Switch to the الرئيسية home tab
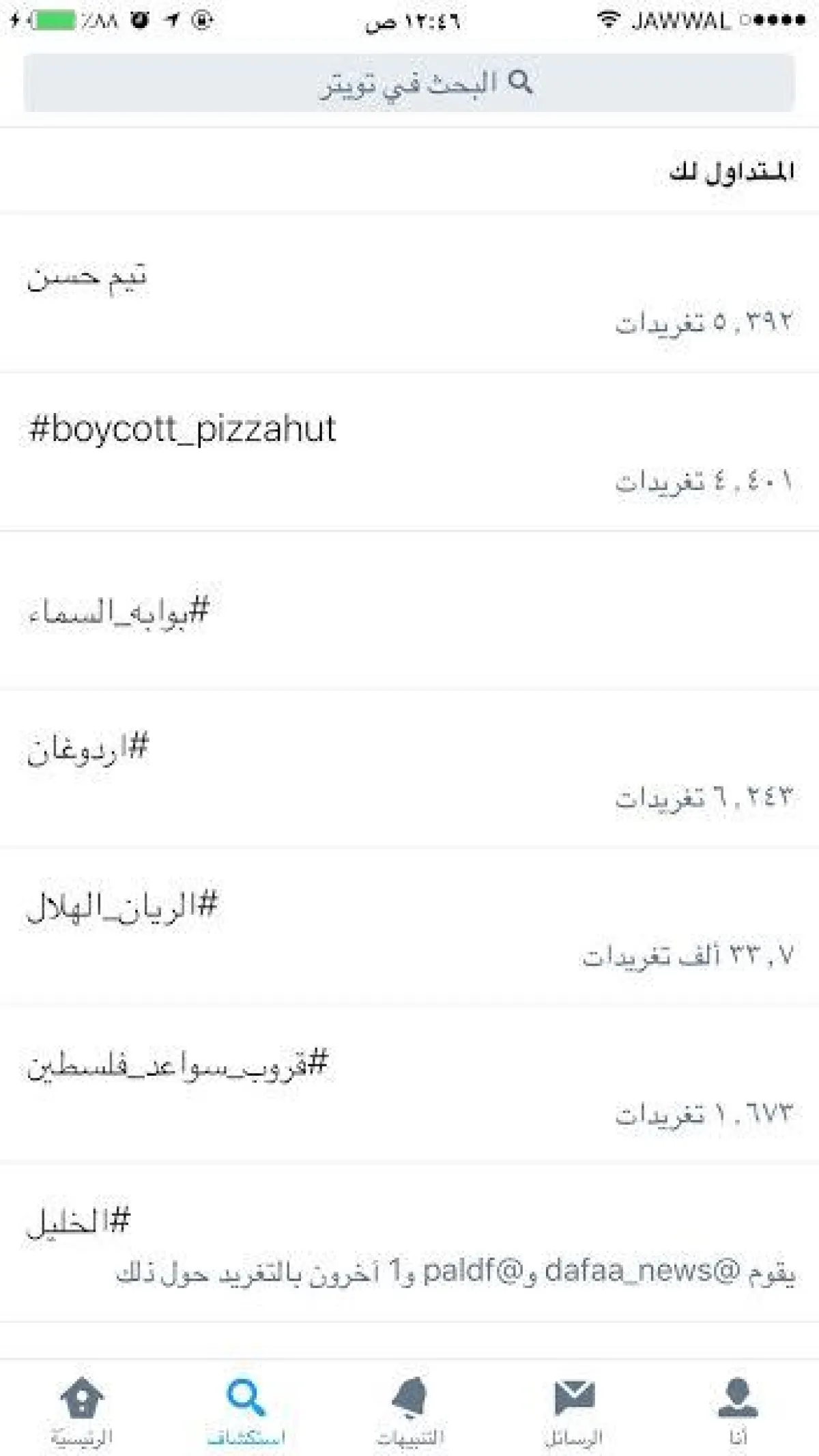Screen dimensions: 819x1456 (82, 1409)
